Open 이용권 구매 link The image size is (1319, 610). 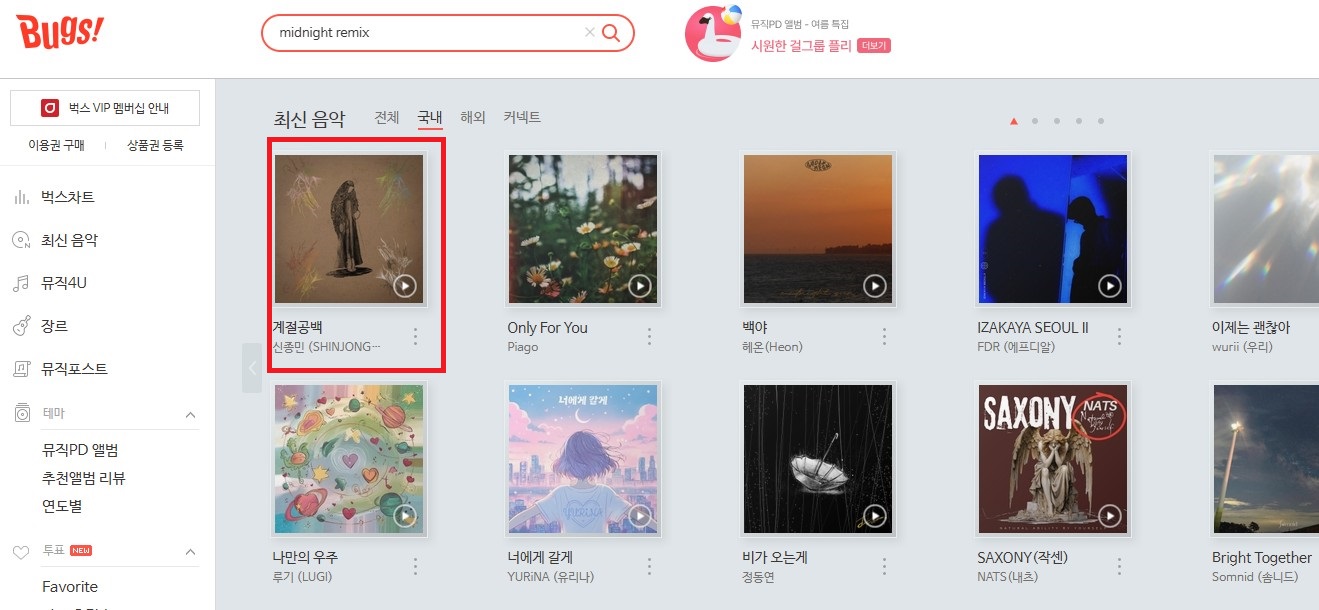pos(56,145)
